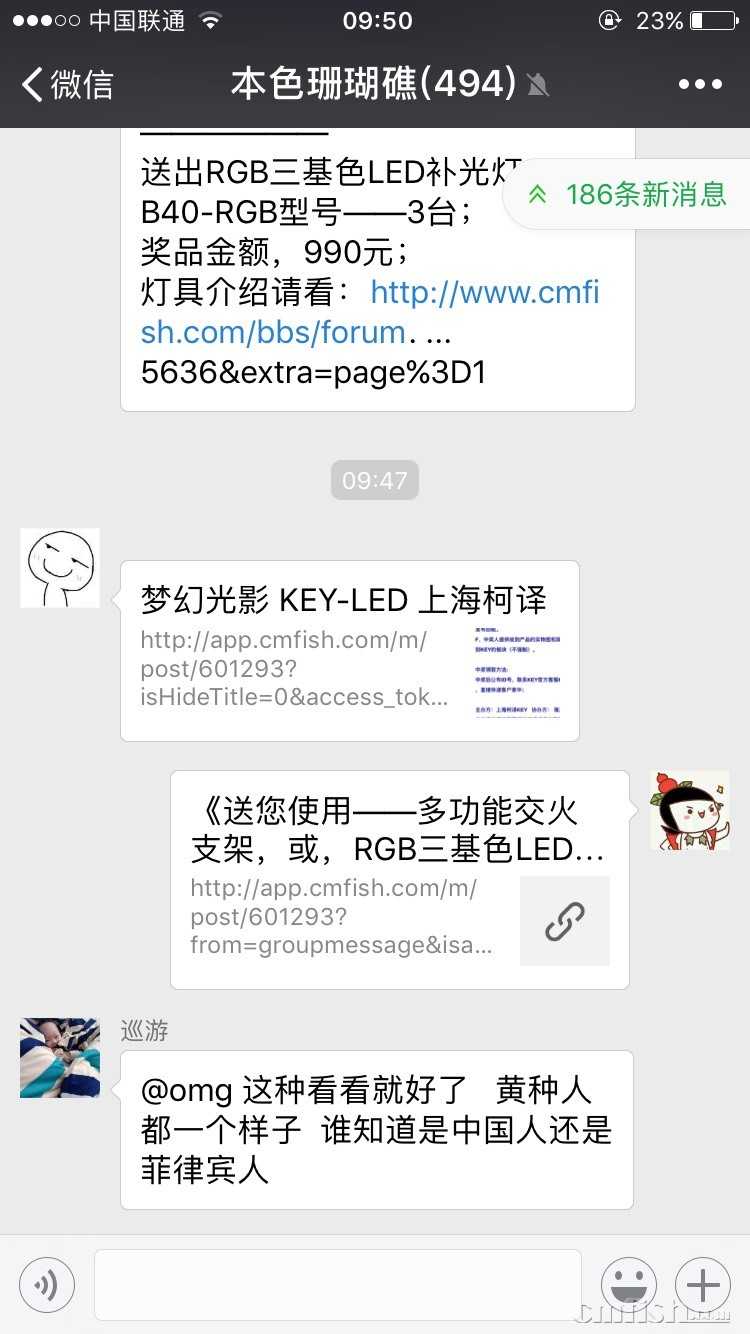Screen dimensions: 750x1334
Task: Tap the 09:47 timestamp bubble
Action: (x=374, y=481)
